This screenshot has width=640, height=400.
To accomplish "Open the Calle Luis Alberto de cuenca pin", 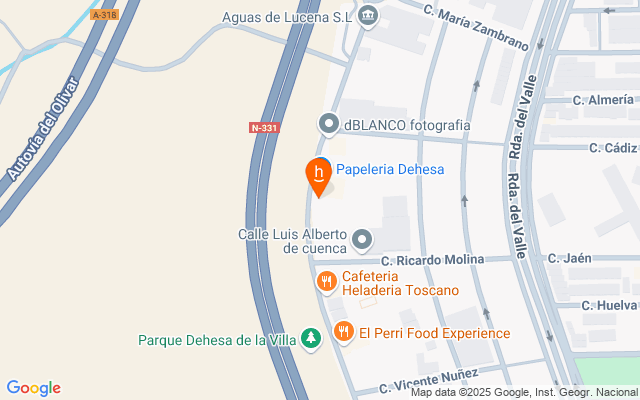I will 362,240.
